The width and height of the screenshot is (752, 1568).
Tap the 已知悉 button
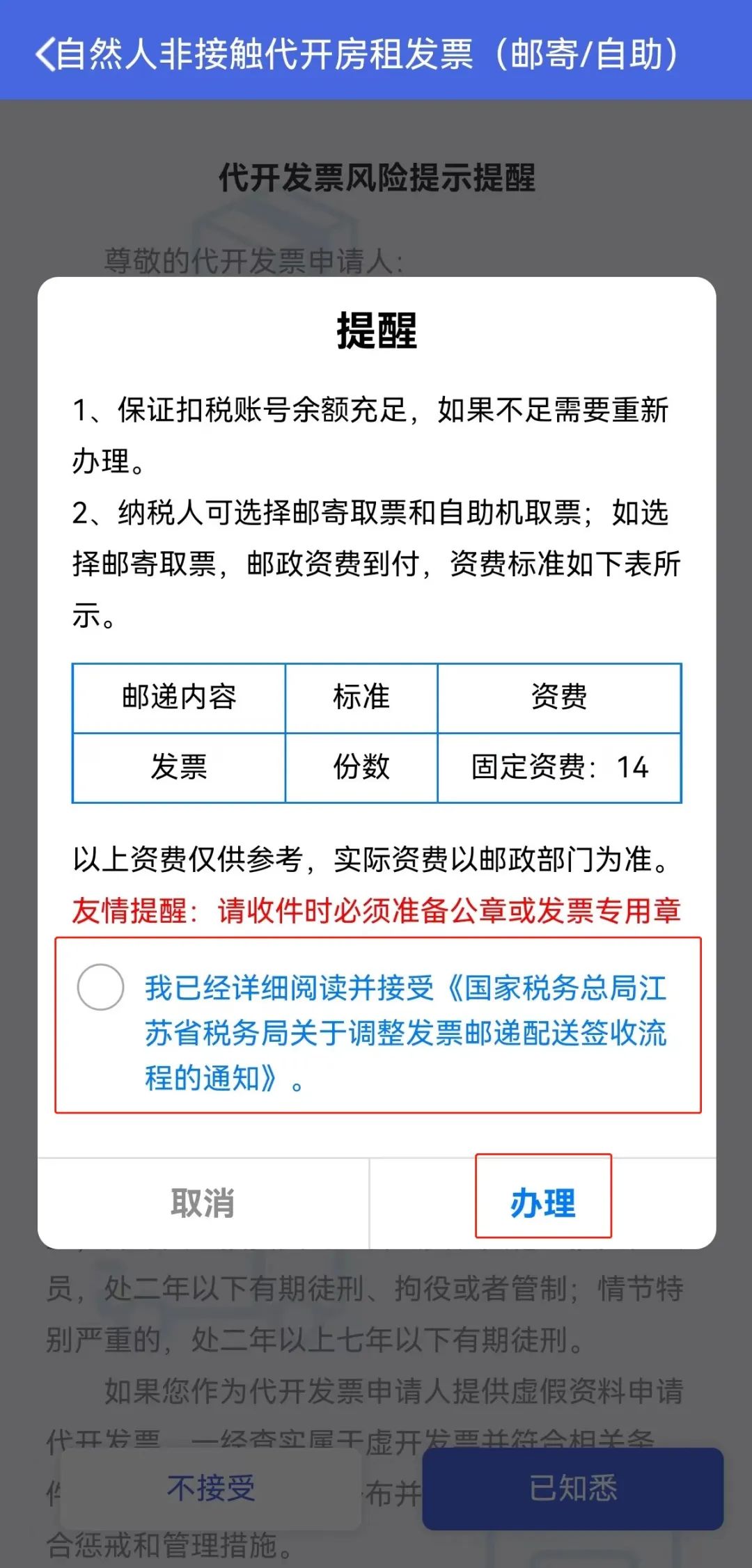click(x=573, y=1489)
